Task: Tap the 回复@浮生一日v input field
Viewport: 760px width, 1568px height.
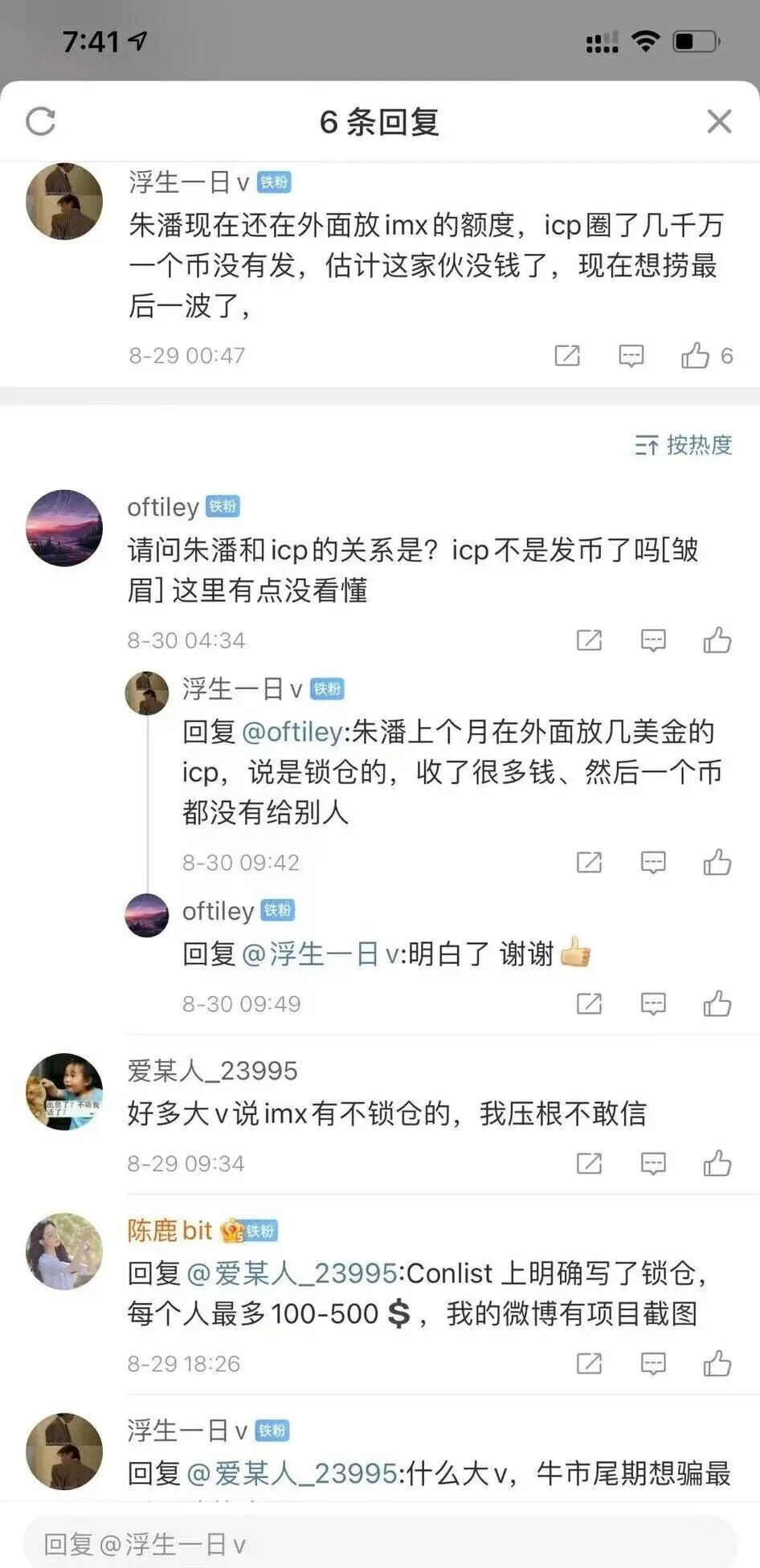Action: click(x=379, y=1543)
